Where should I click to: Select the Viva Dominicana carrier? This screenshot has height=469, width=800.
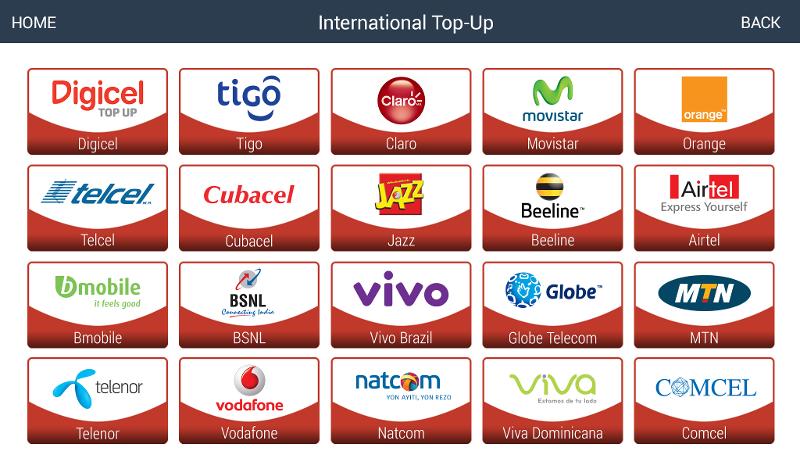553,401
